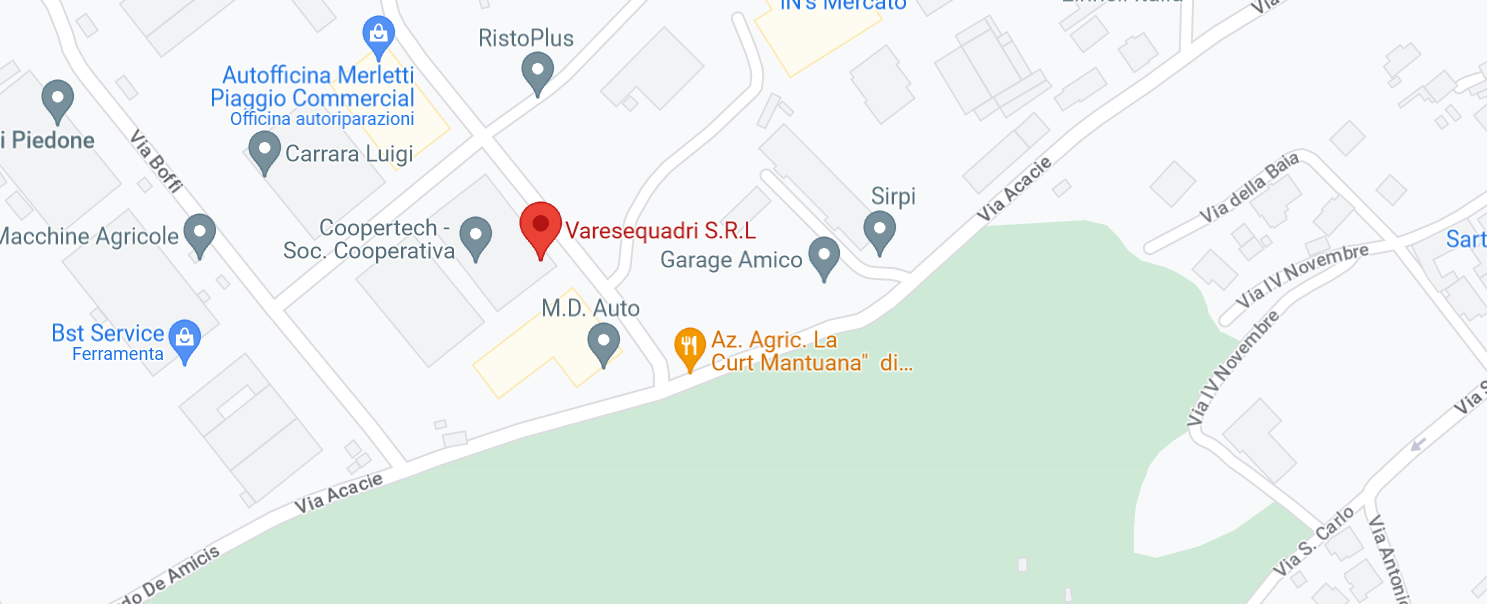
Task: Tap the red Varesequadri S.R.L pin
Action: (540, 227)
